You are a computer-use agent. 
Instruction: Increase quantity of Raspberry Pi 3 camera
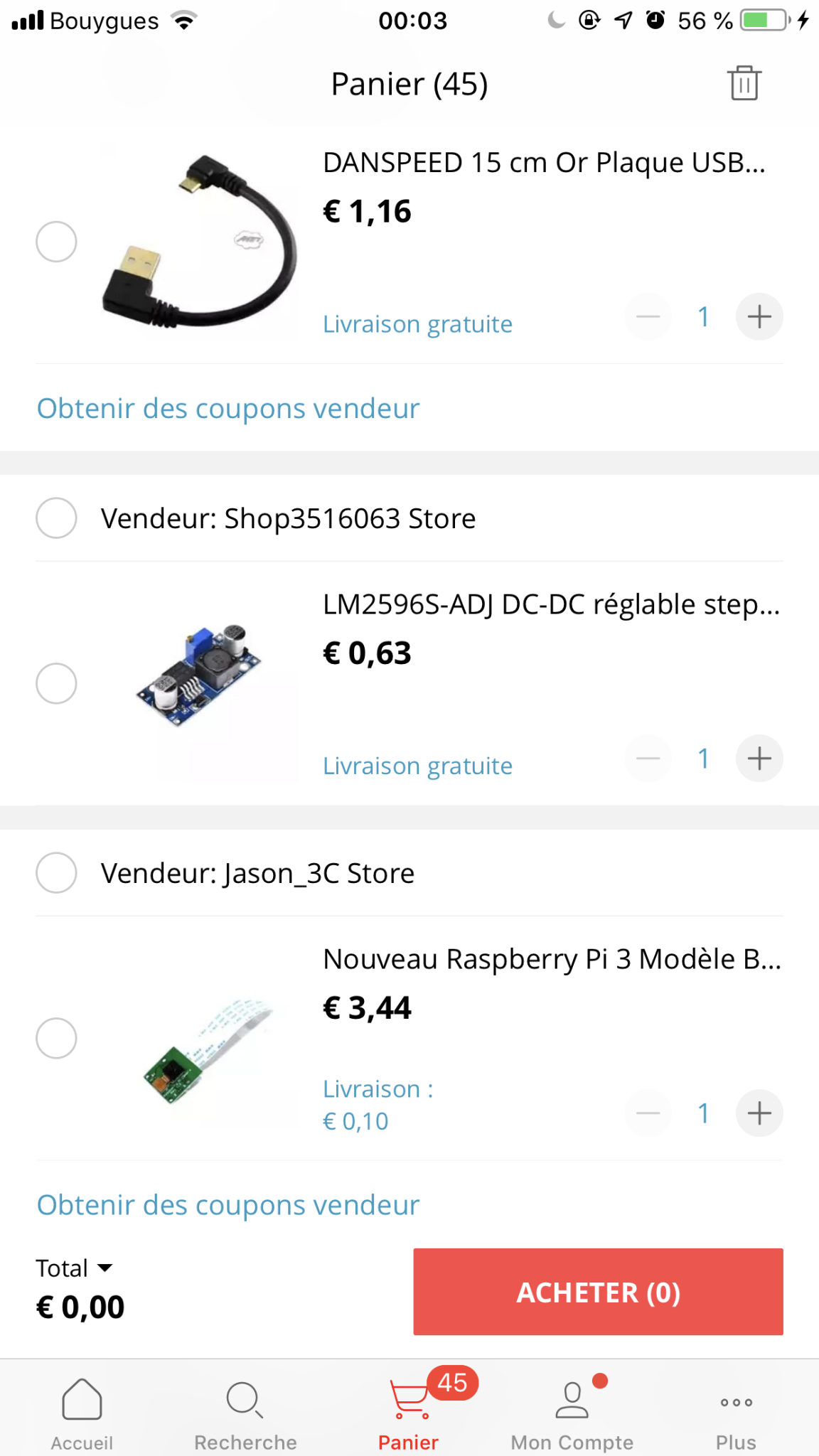[x=759, y=1113]
